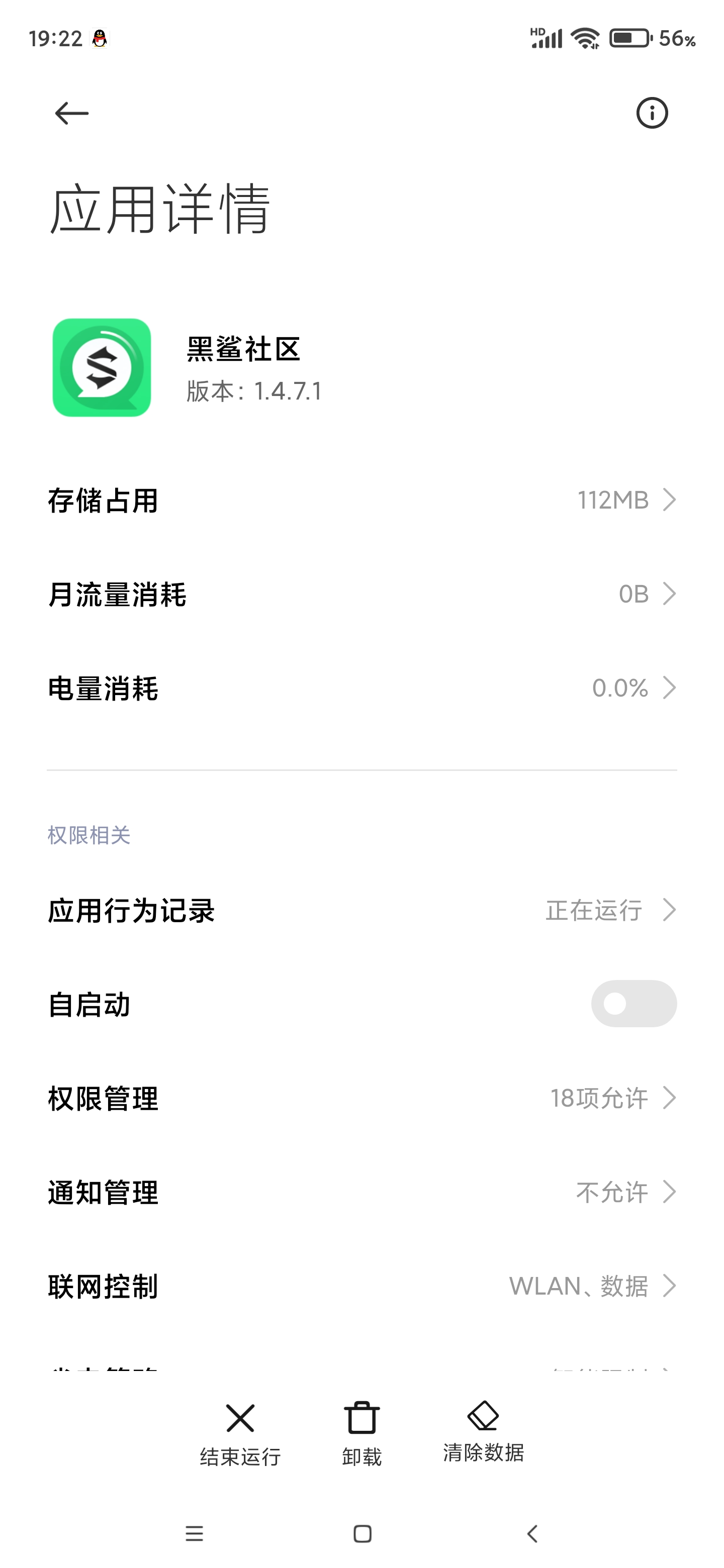Enable the 自启动 switch
Screen dimensions: 724x1568
click(633, 1004)
